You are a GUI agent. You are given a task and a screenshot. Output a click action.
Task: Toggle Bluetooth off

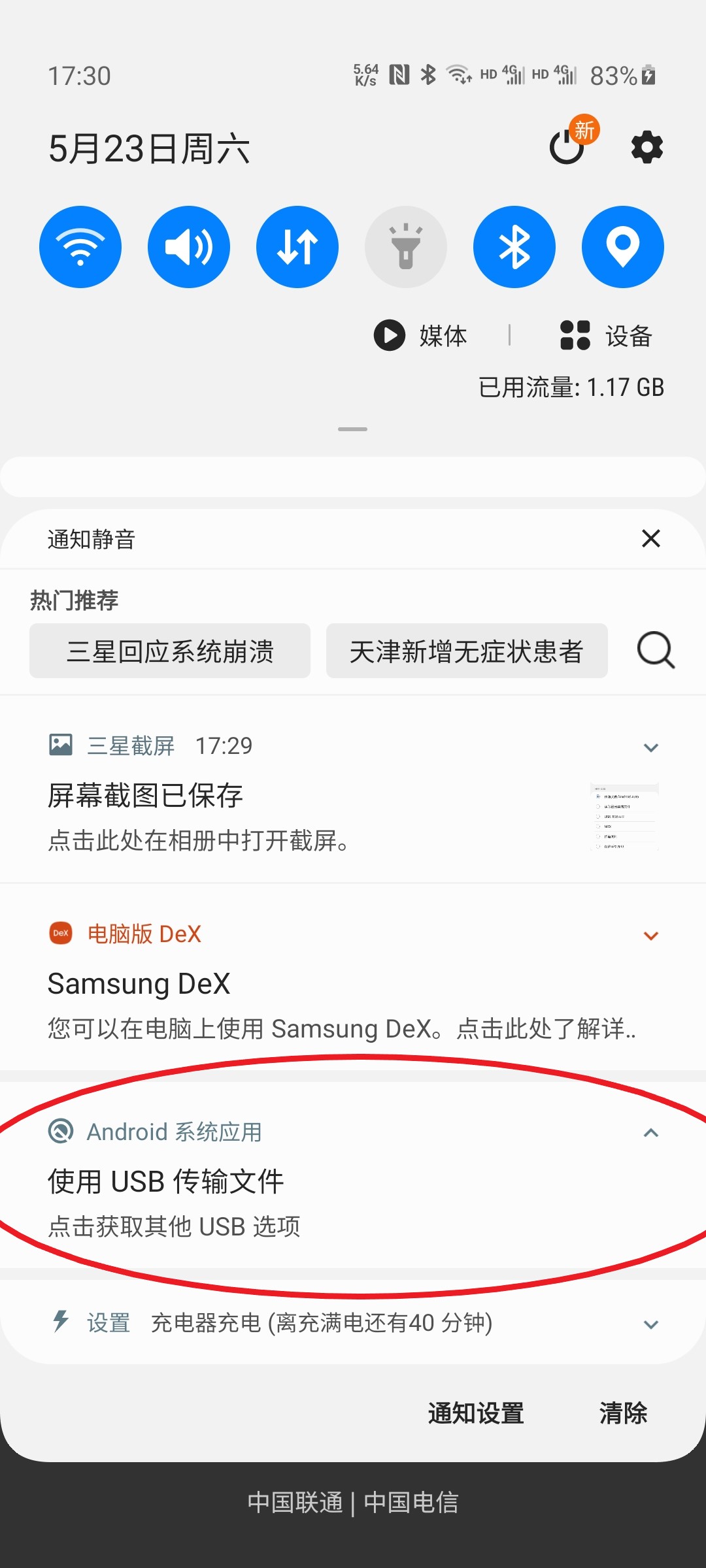[514, 246]
